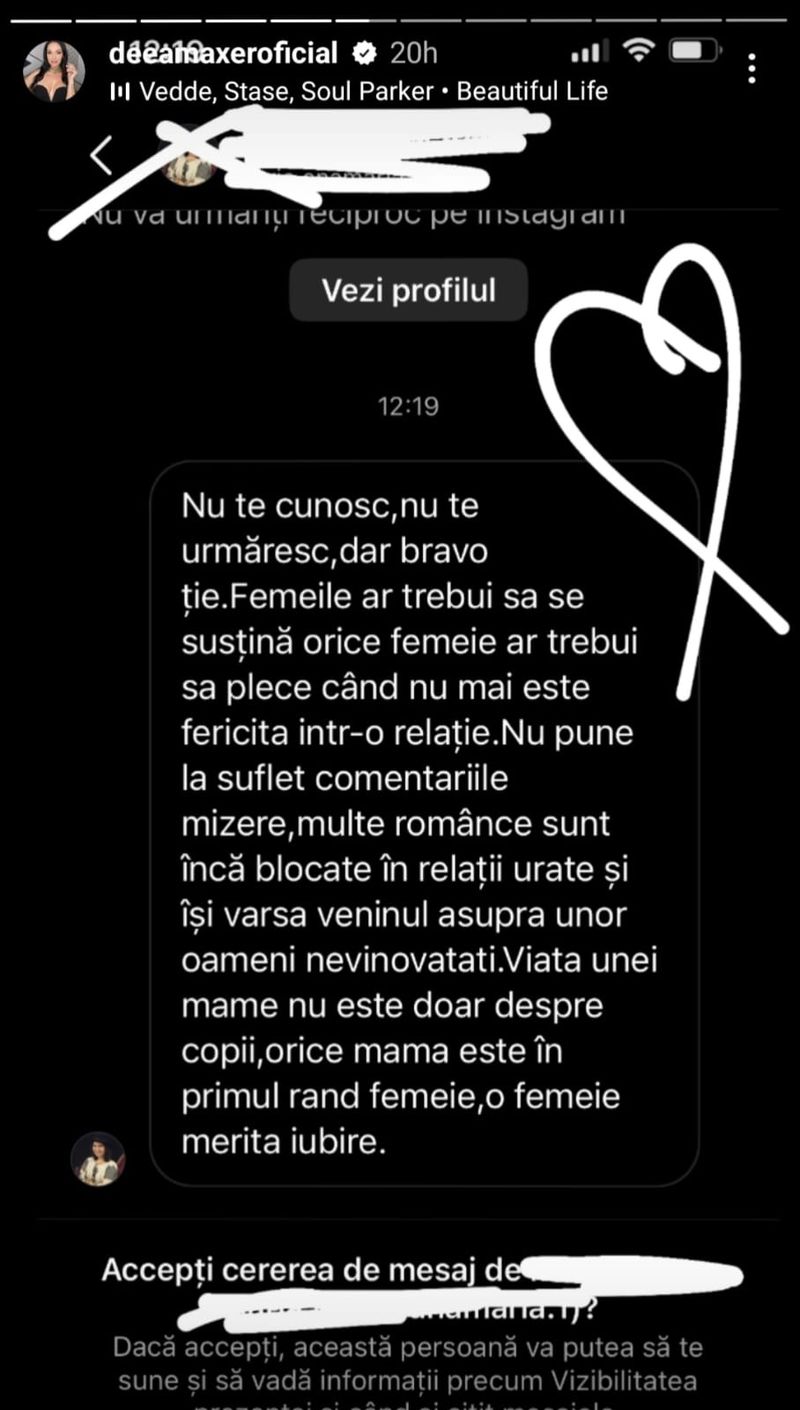Click the cellular signal bars icon

click(x=590, y=48)
